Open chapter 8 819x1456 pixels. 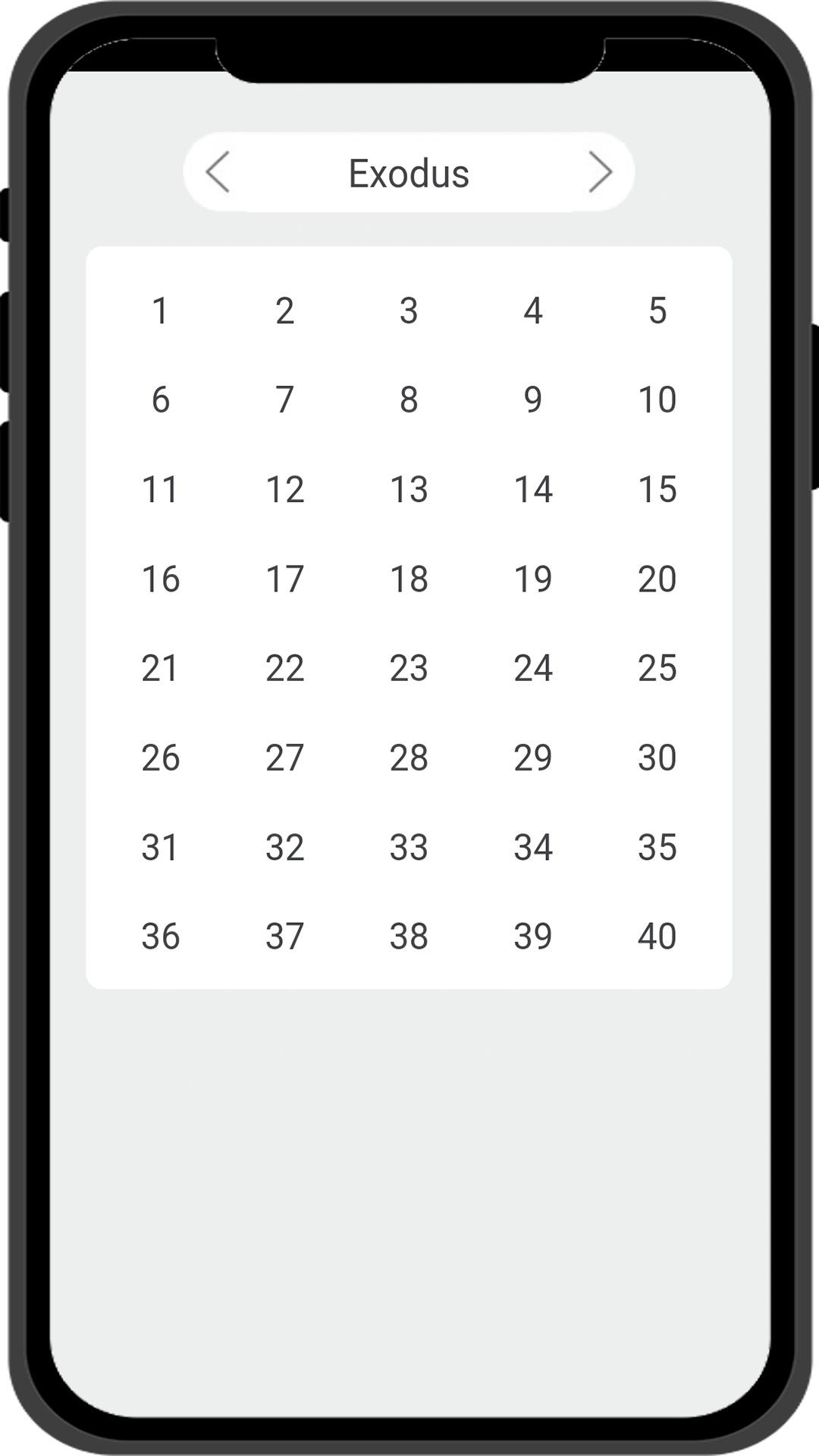[409, 400]
